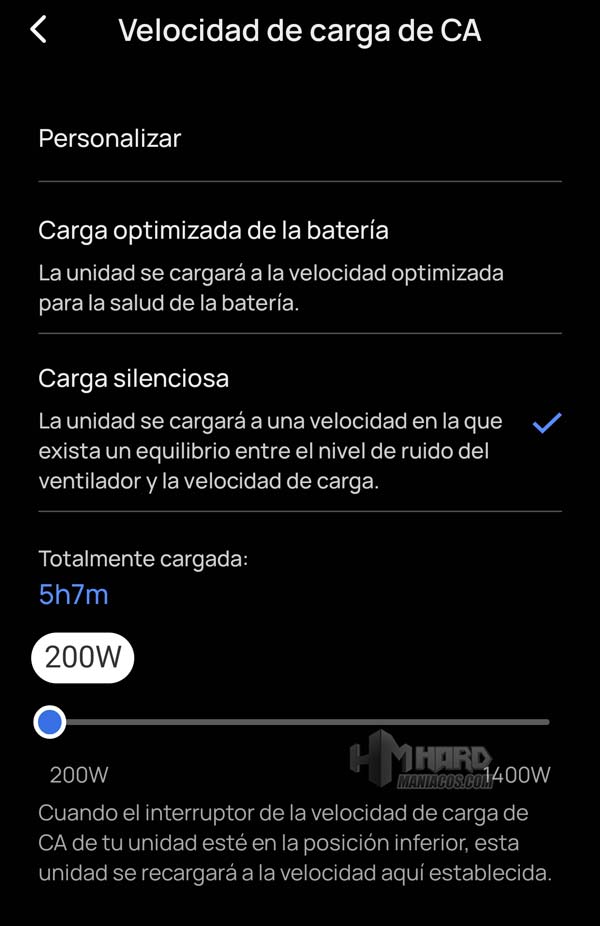Go back with the top arrow
The width and height of the screenshot is (600, 926).
tap(38, 30)
